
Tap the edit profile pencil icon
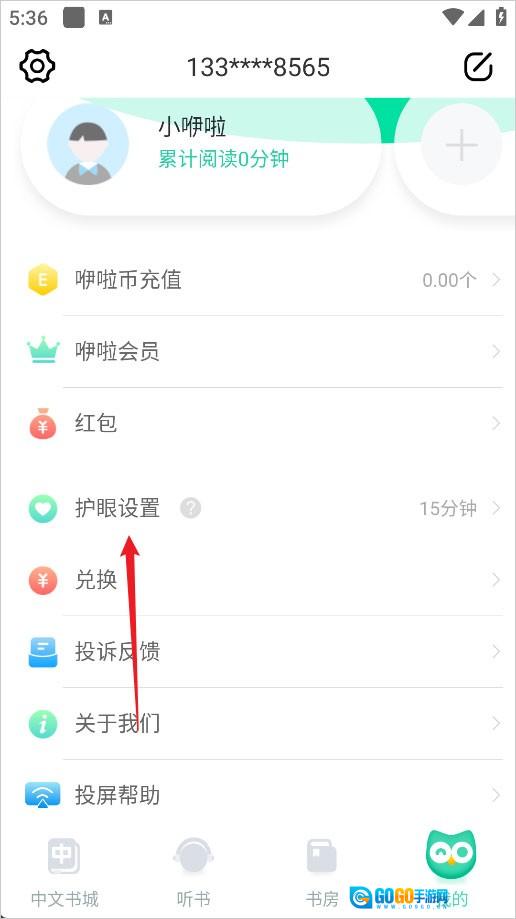pos(478,66)
